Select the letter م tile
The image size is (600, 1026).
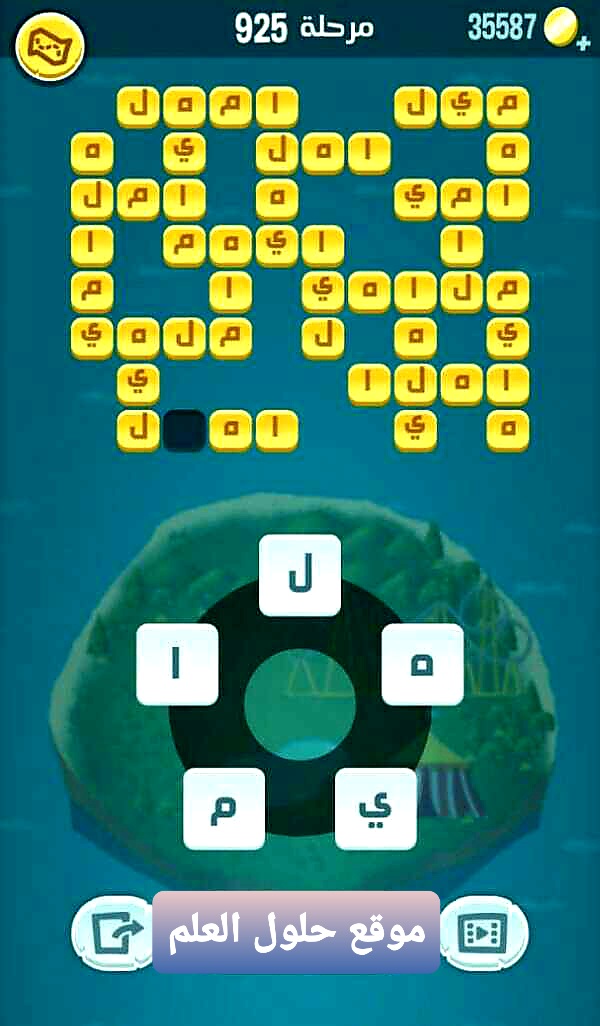click(224, 808)
